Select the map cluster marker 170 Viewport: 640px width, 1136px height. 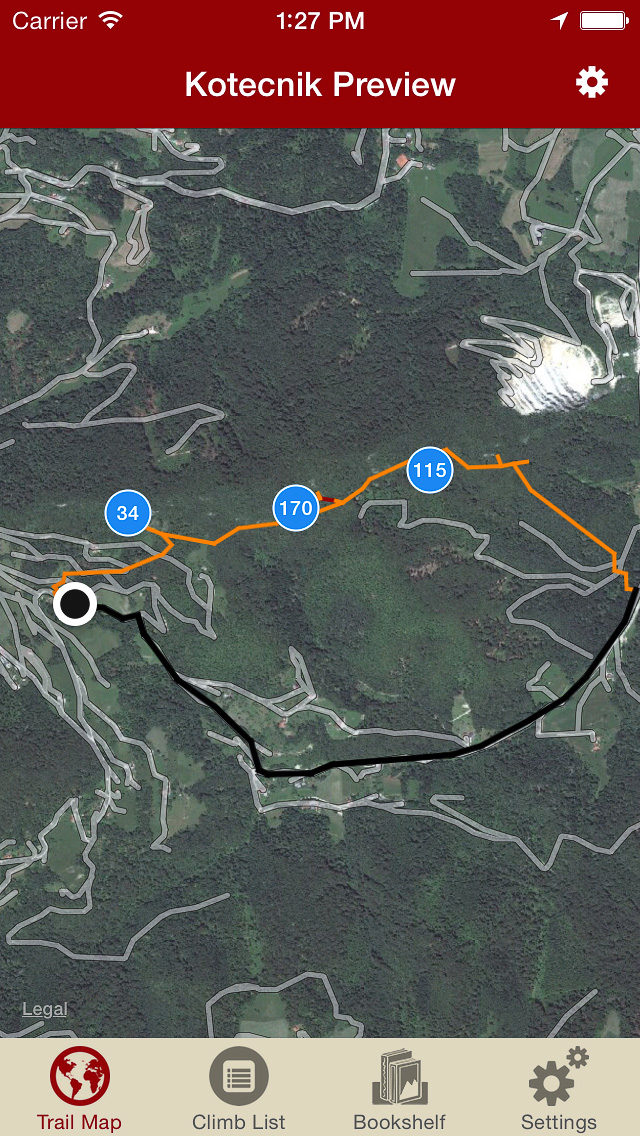point(296,508)
